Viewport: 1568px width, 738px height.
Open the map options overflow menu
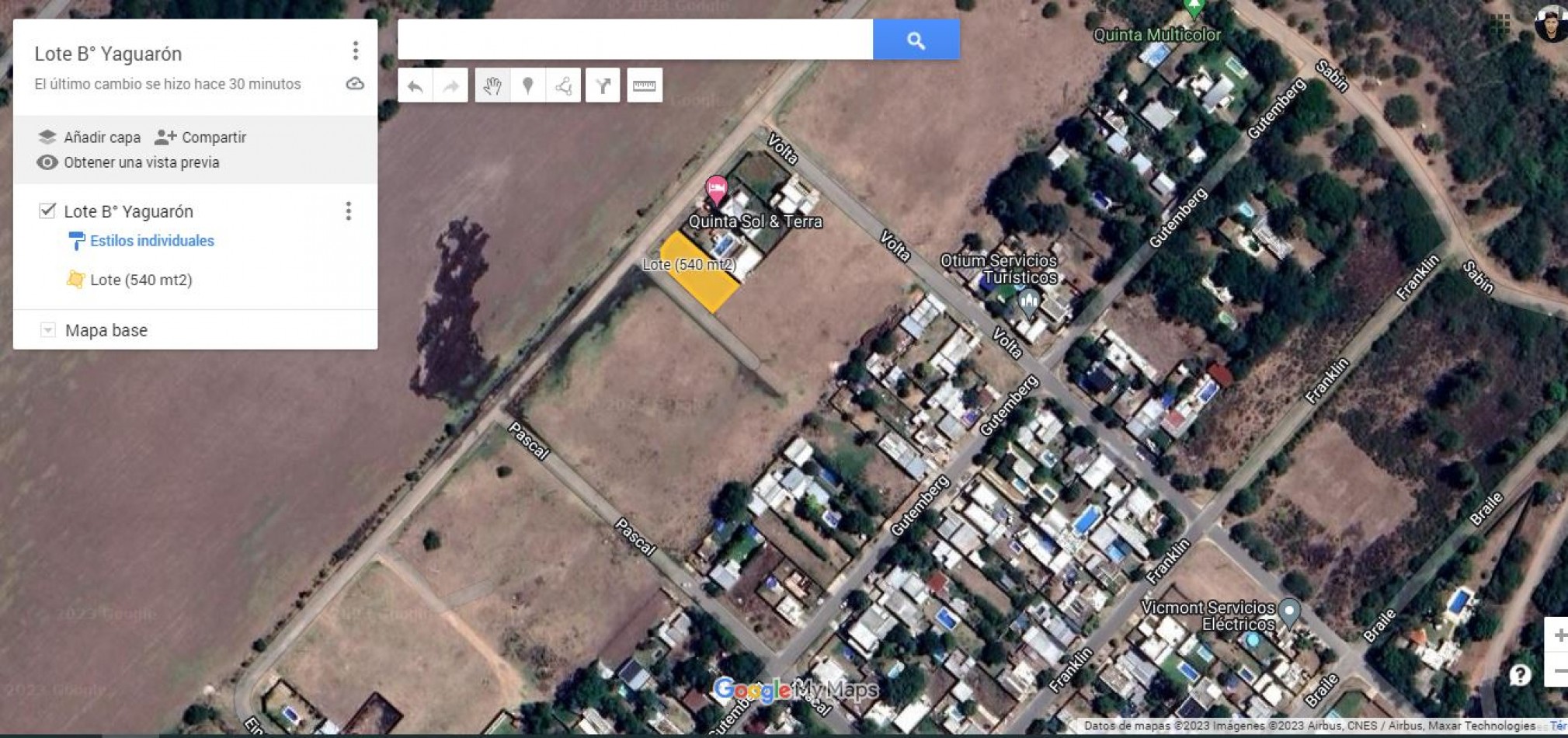(355, 51)
